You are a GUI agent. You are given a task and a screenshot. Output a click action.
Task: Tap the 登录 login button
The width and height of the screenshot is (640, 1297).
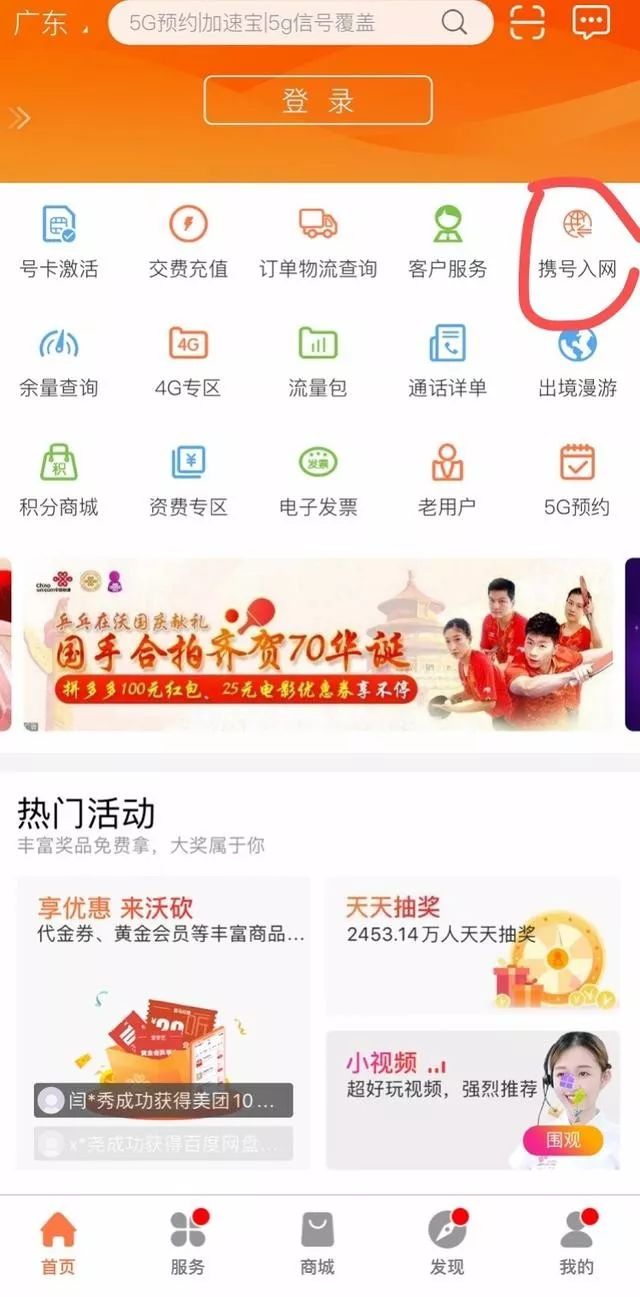point(318,101)
